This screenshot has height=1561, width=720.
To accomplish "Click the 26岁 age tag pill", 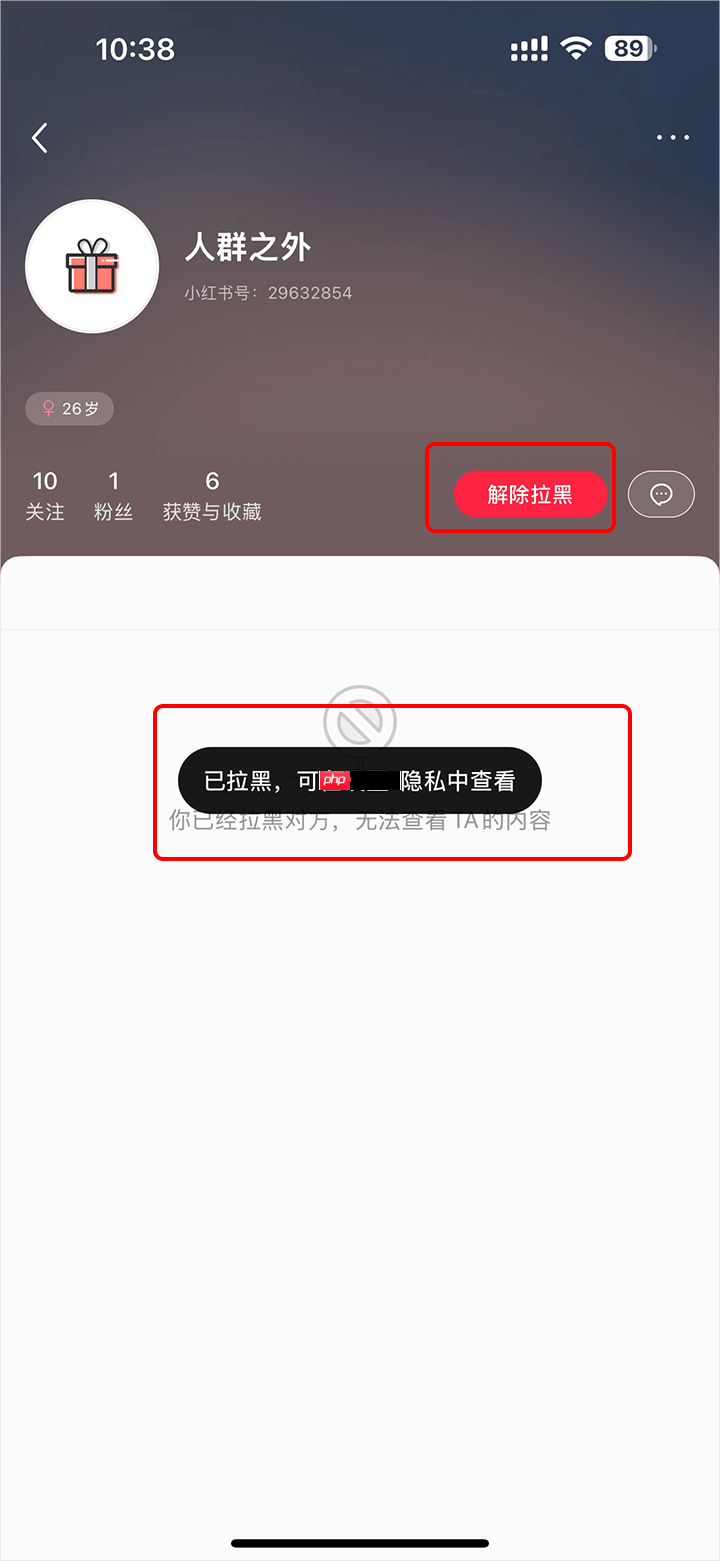I will coord(69,408).
